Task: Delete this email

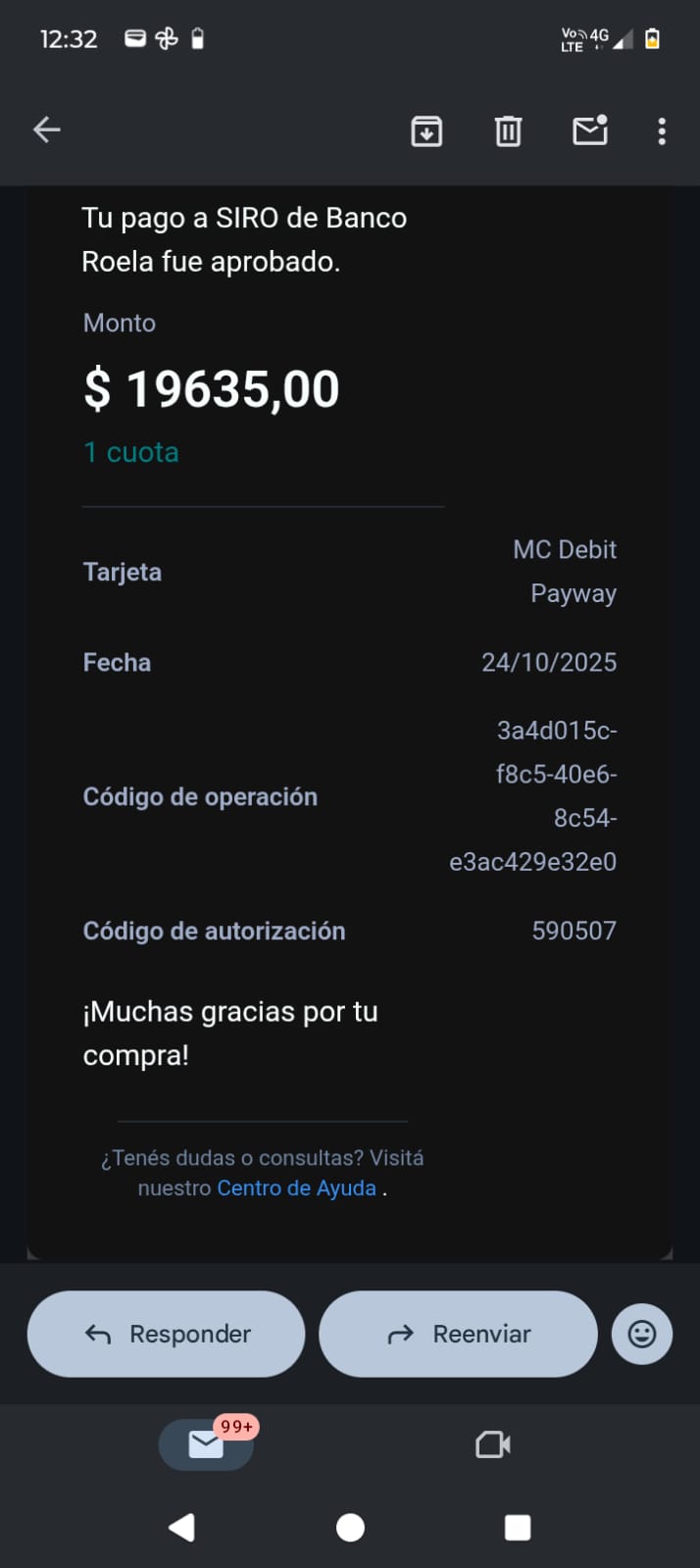Action: click(508, 130)
